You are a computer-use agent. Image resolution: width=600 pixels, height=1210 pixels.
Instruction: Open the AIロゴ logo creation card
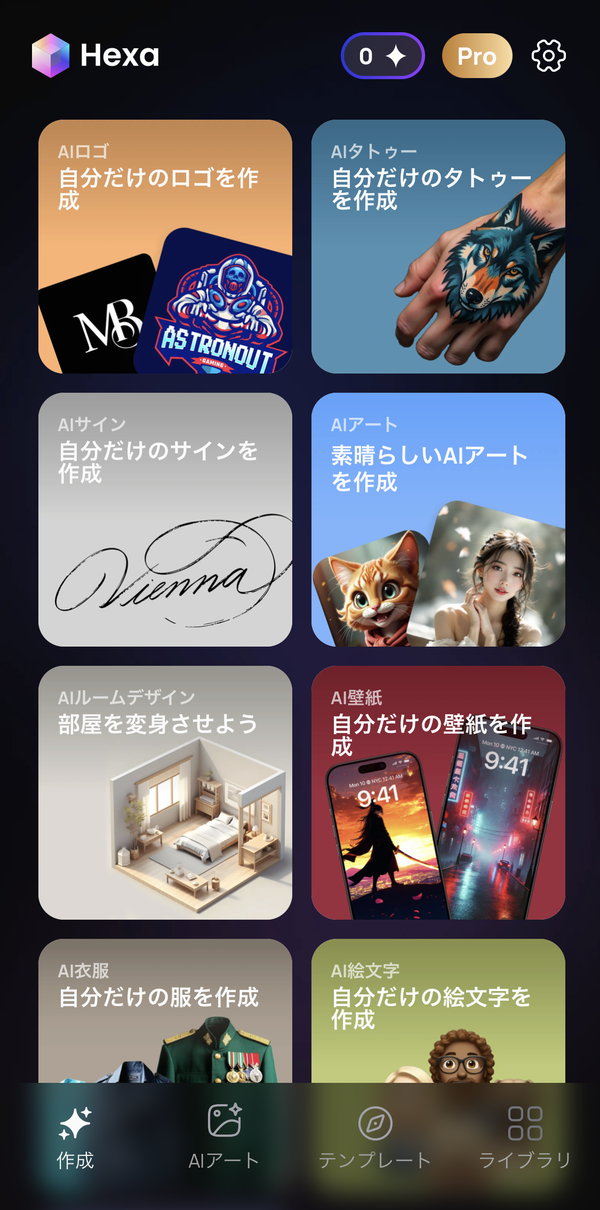tap(165, 246)
